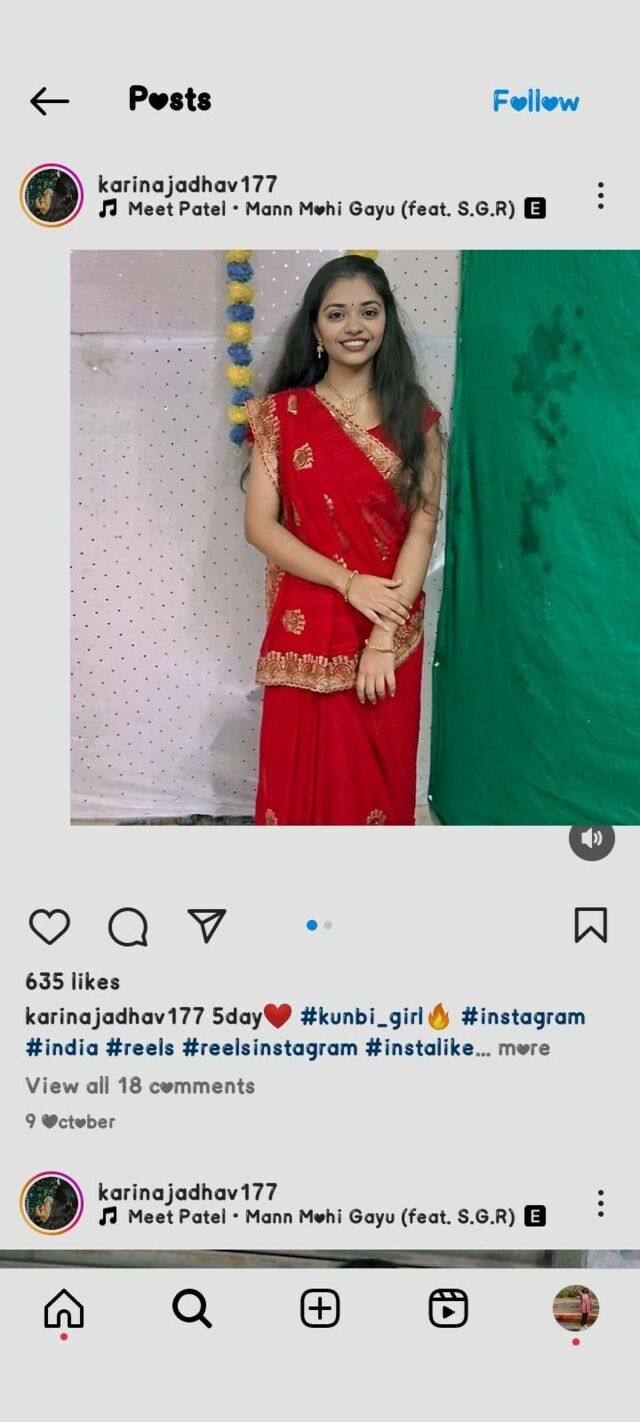The height and width of the screenshot is (1422, 640).
Task: Like the post with the heart icon
Action: tap(49, 926)
